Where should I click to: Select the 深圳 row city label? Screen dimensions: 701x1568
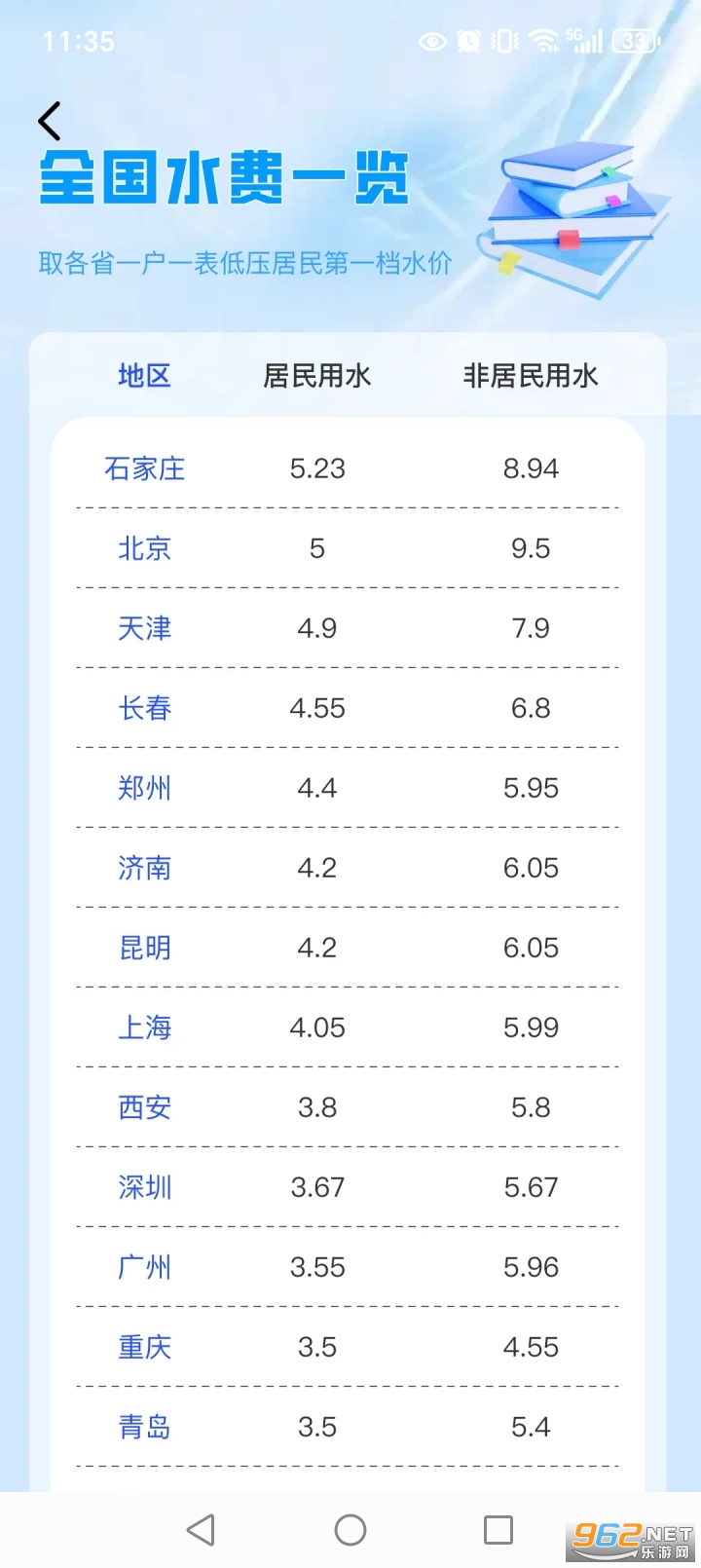click(145, 1187)
